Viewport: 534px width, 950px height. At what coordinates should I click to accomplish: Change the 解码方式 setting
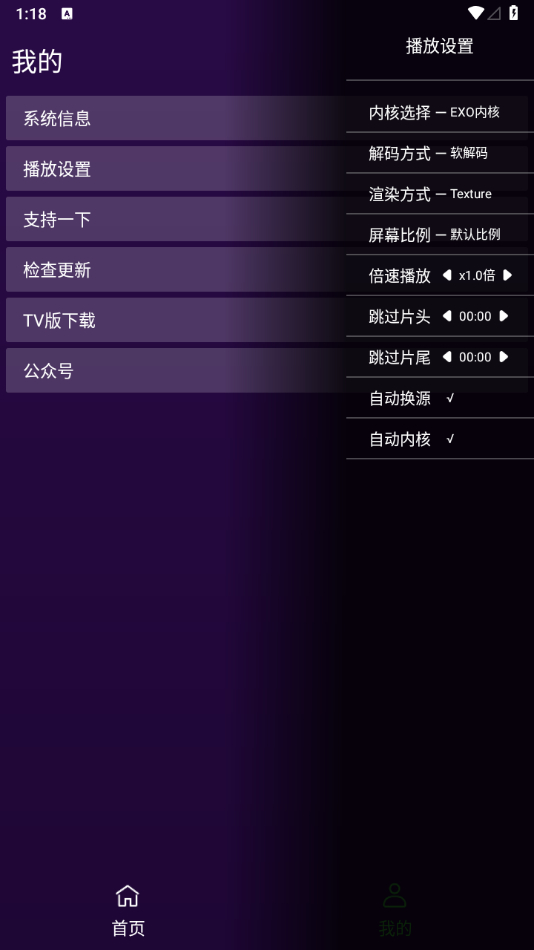[440, 153]
